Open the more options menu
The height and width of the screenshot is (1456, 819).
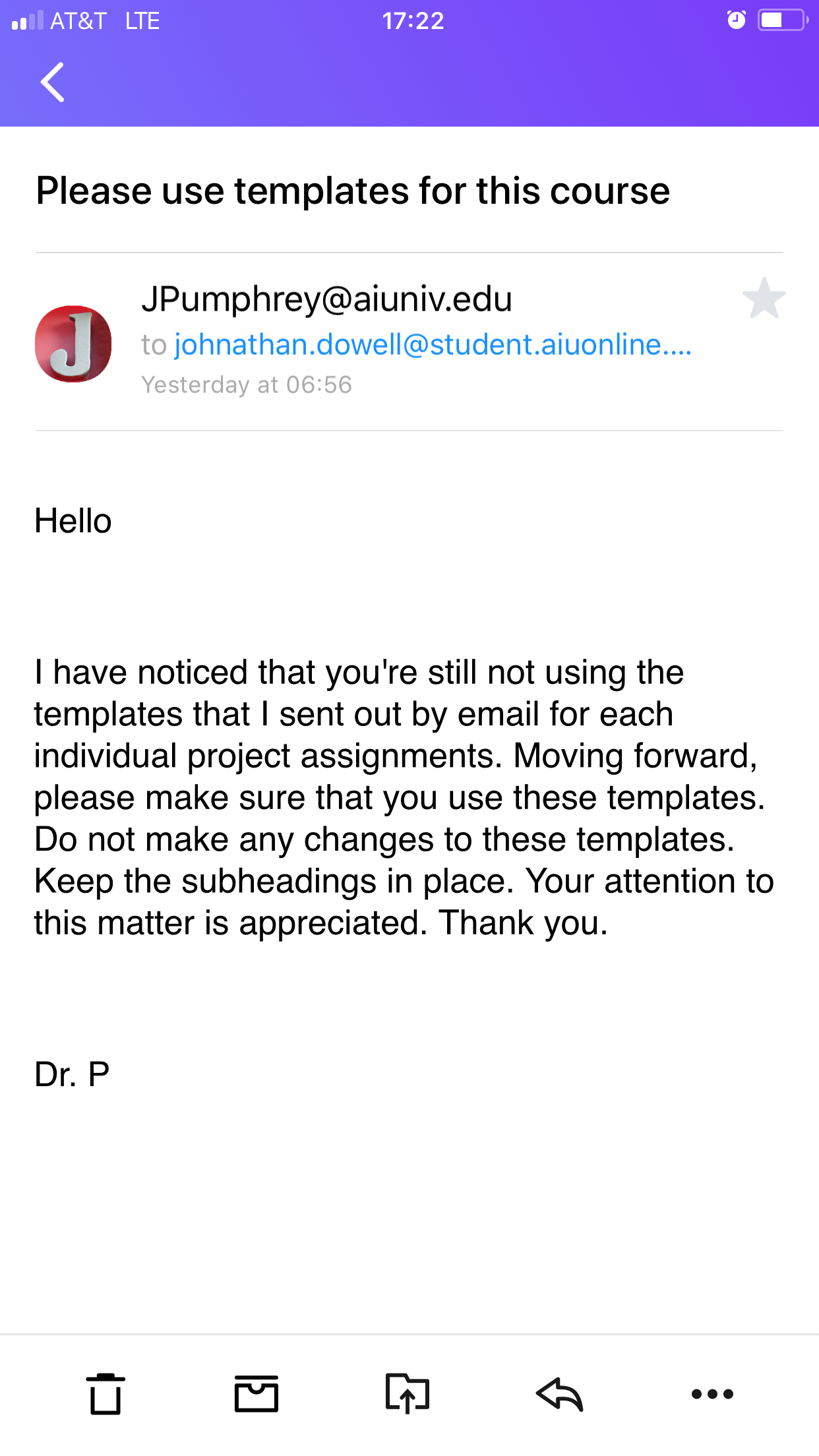(712, 1394)
